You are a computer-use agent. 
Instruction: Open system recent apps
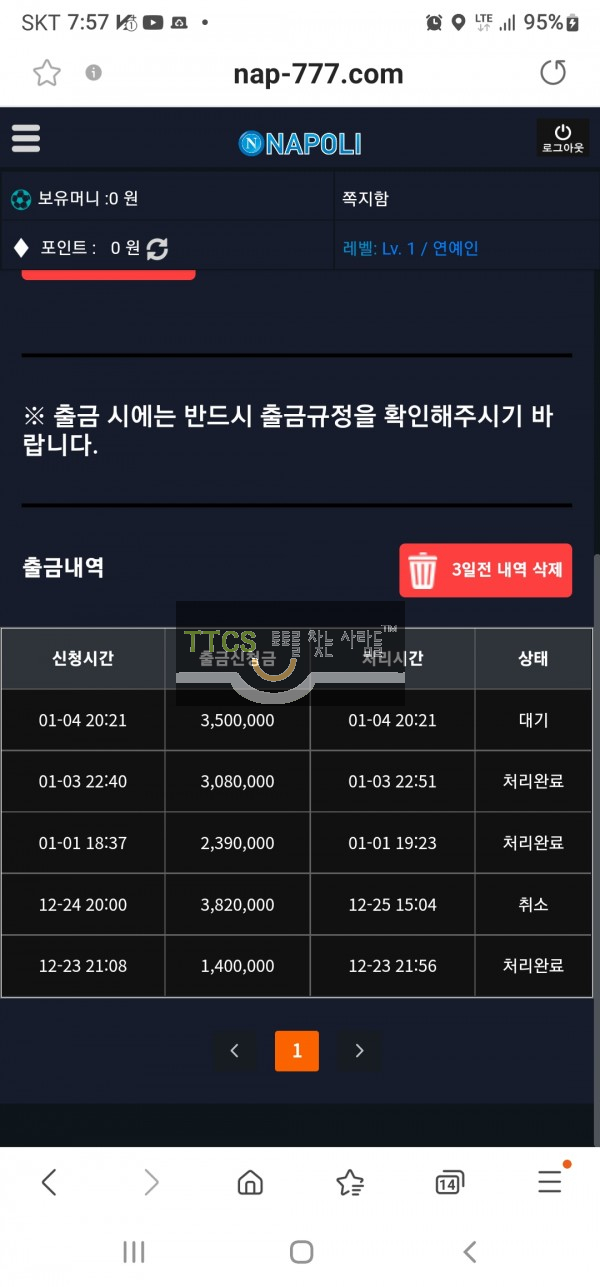[x=133, y=1251]
